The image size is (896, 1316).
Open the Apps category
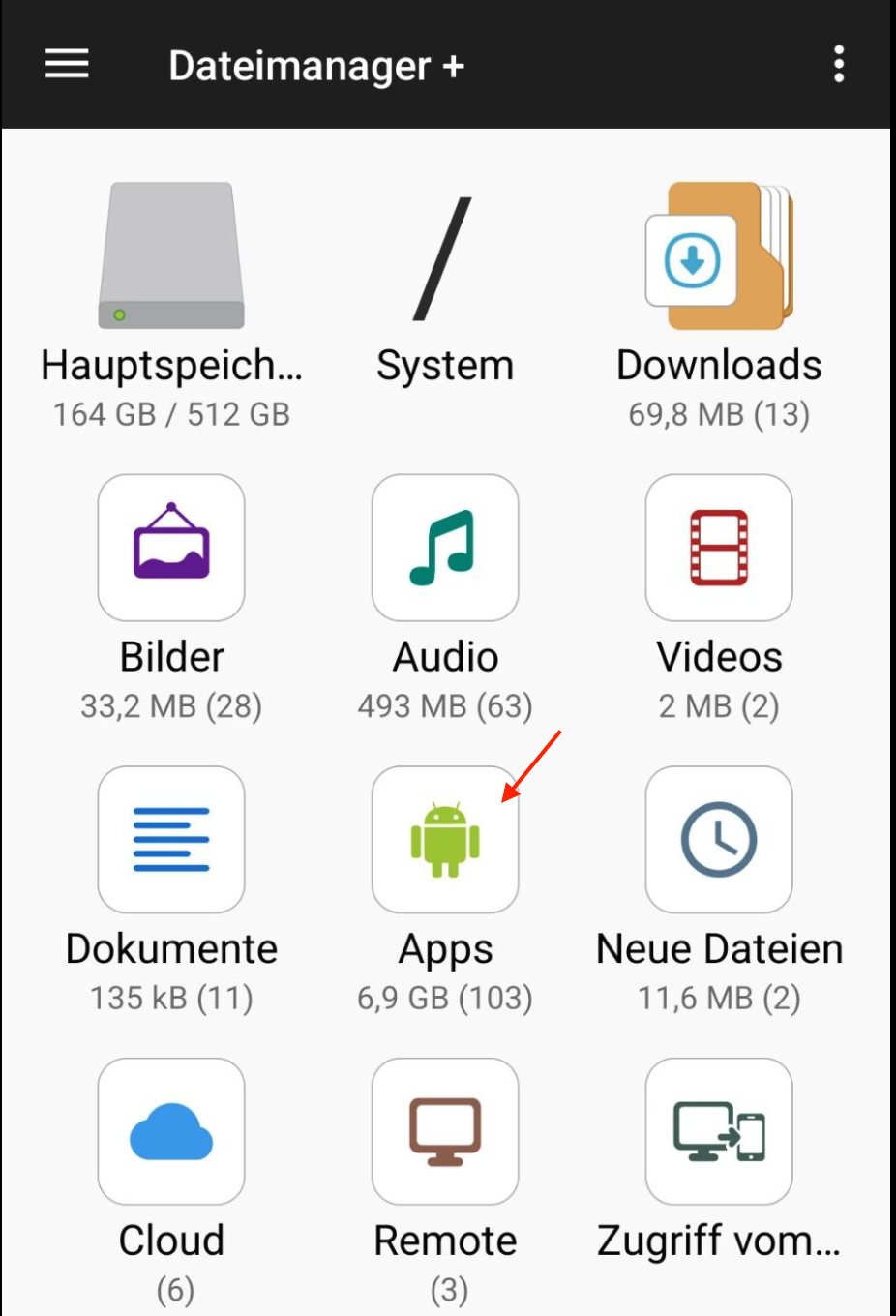445,840
